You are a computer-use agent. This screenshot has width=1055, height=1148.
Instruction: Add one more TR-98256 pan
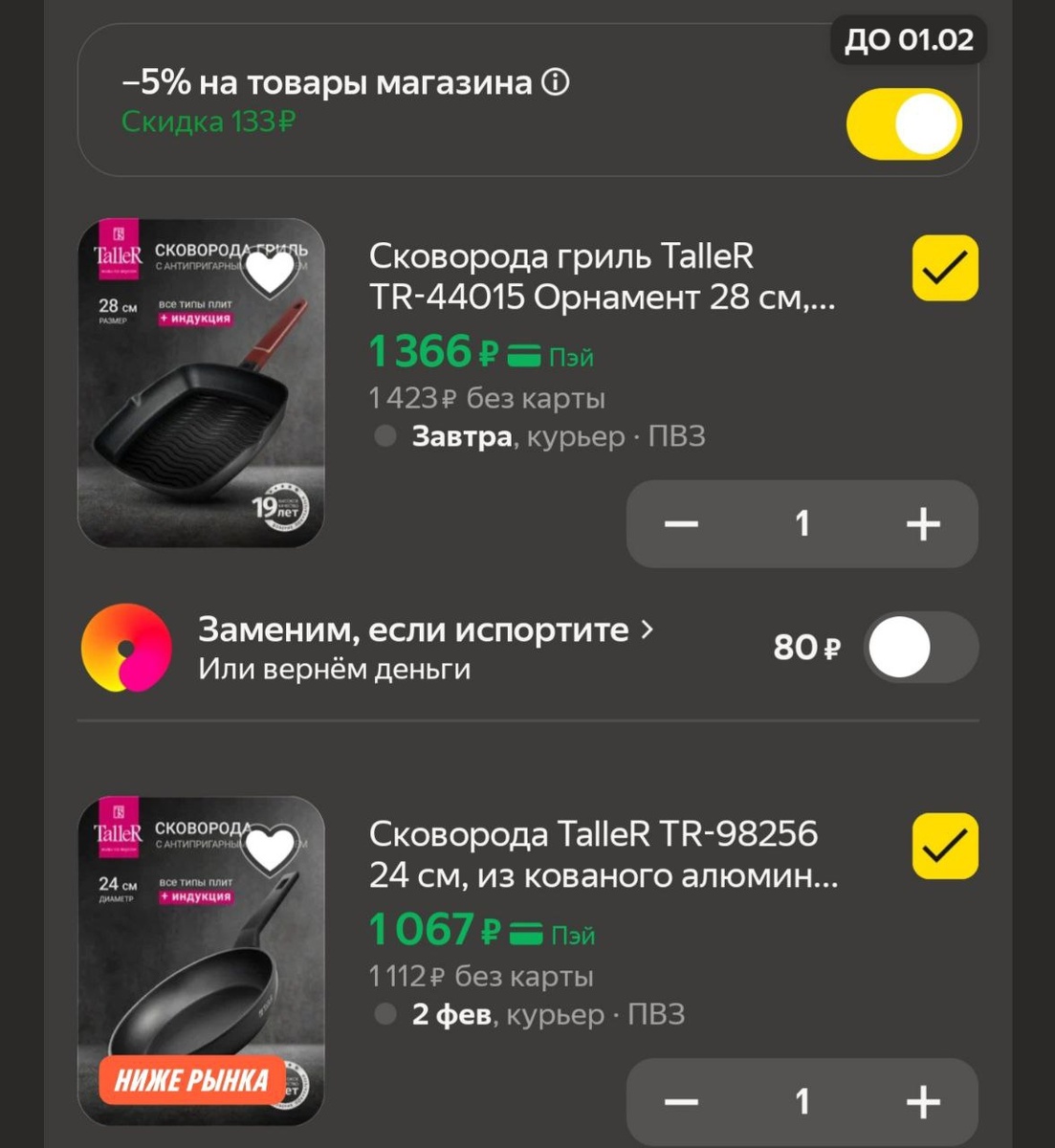923,1102
